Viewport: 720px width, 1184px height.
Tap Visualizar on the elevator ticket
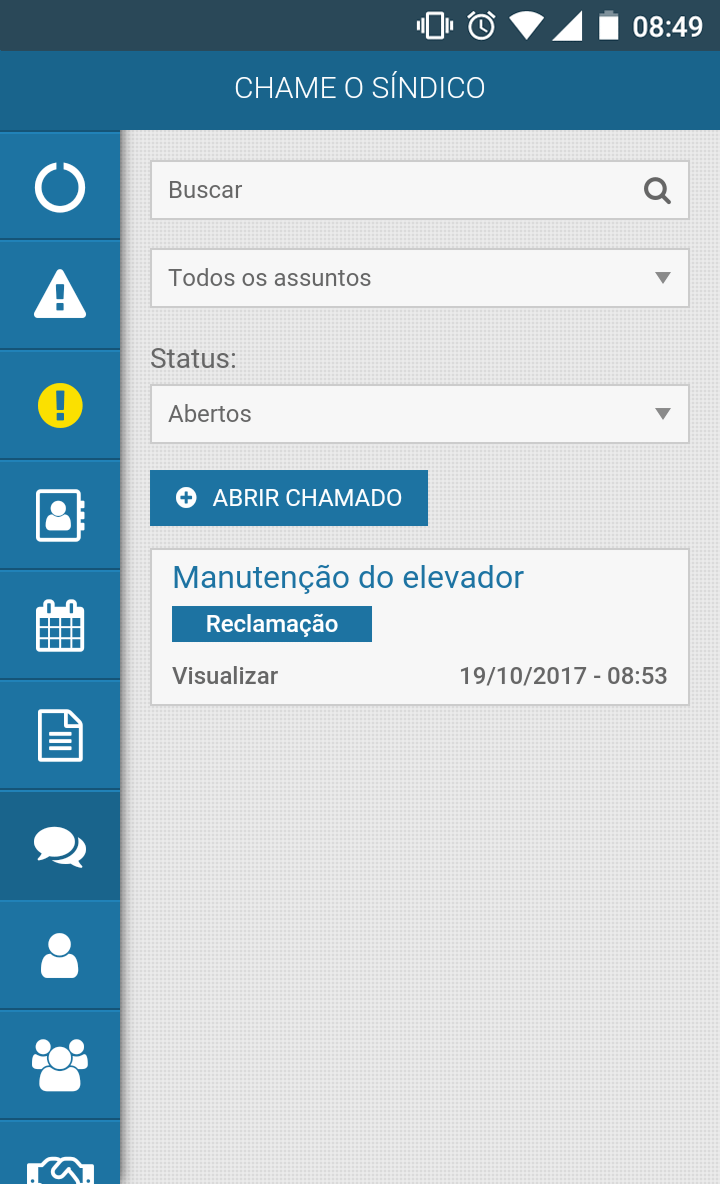click(225, 675)
